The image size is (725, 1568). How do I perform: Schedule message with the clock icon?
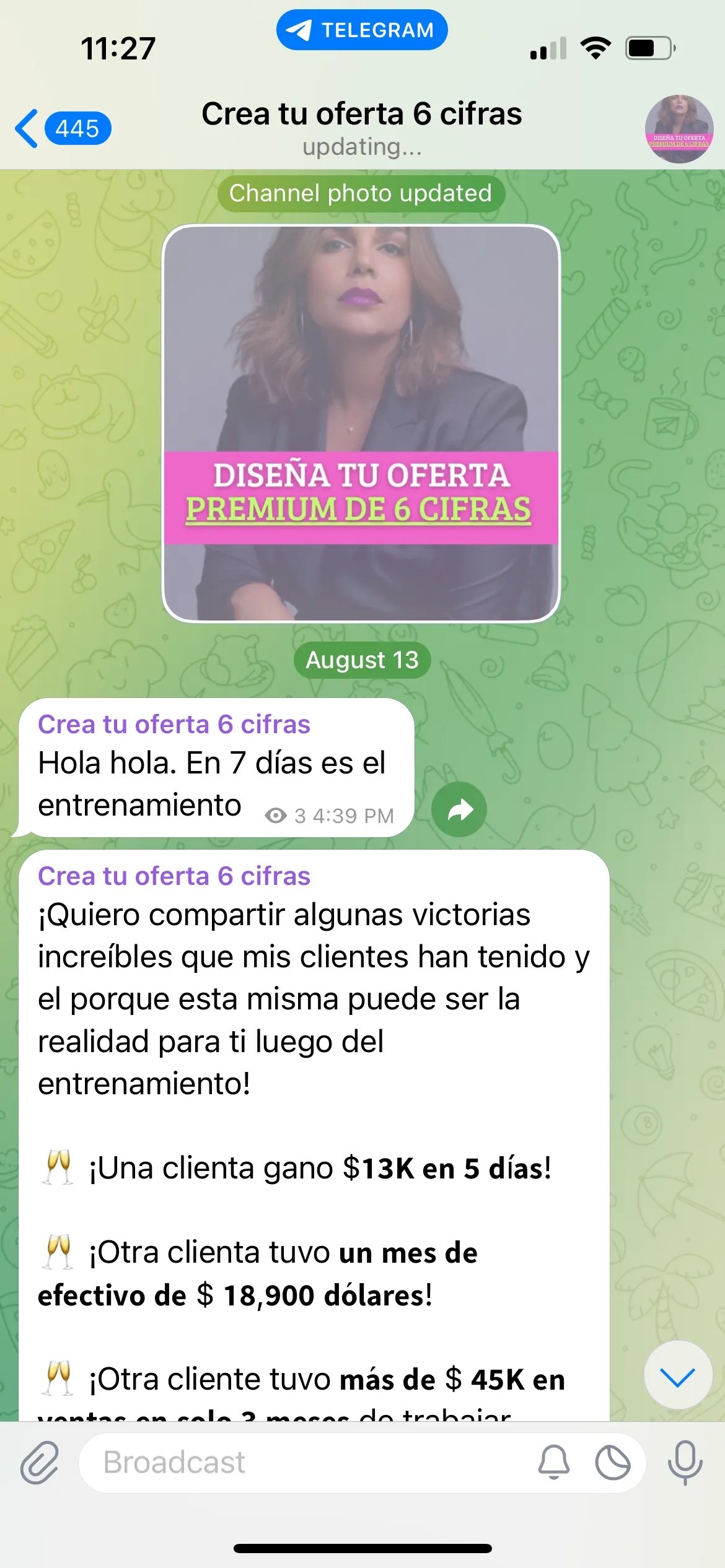pos(613,1462)
